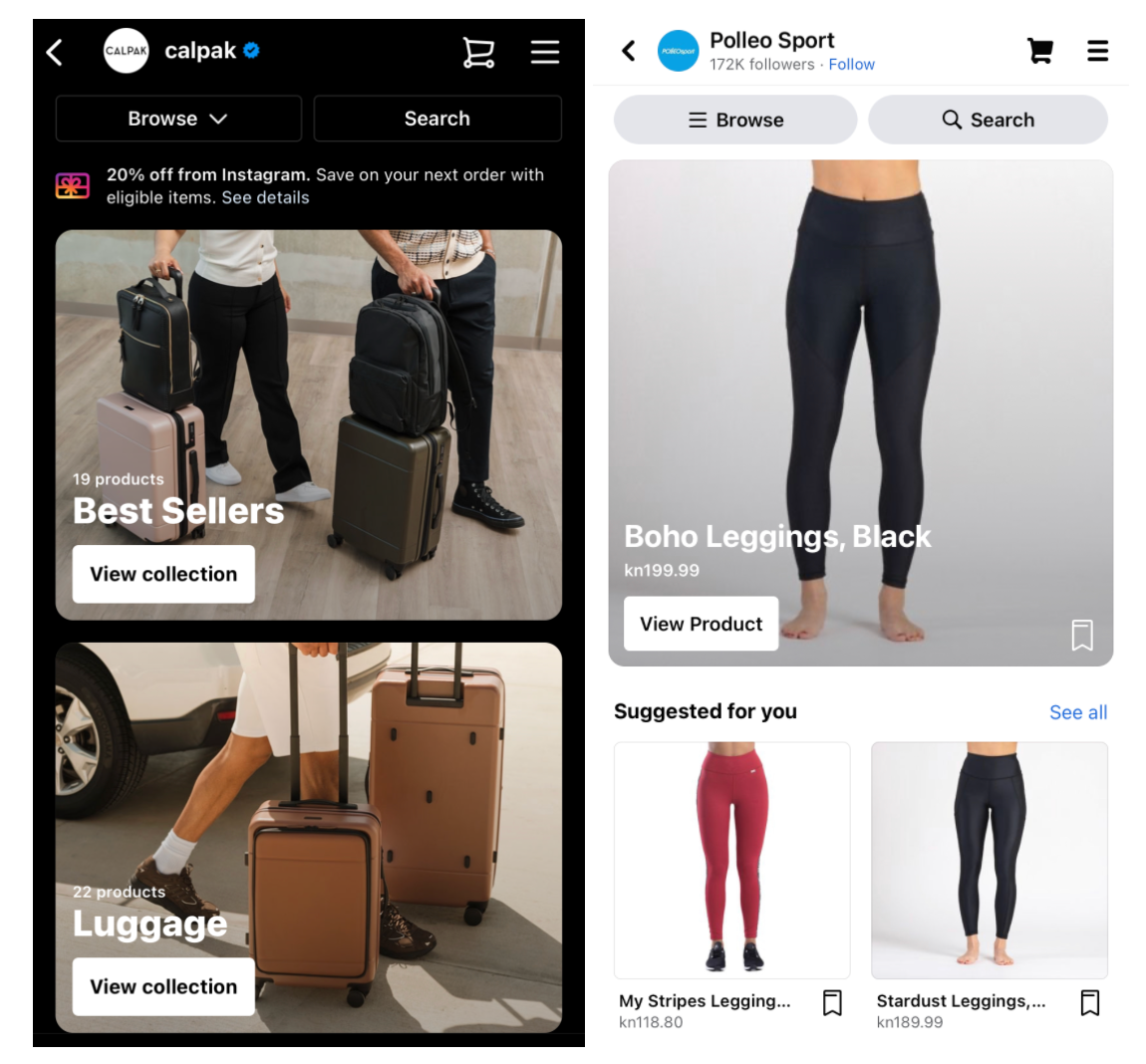Open the Polleo Sport cart
Viewport: 1146px width, 1064px height.
pos(1039,51)
